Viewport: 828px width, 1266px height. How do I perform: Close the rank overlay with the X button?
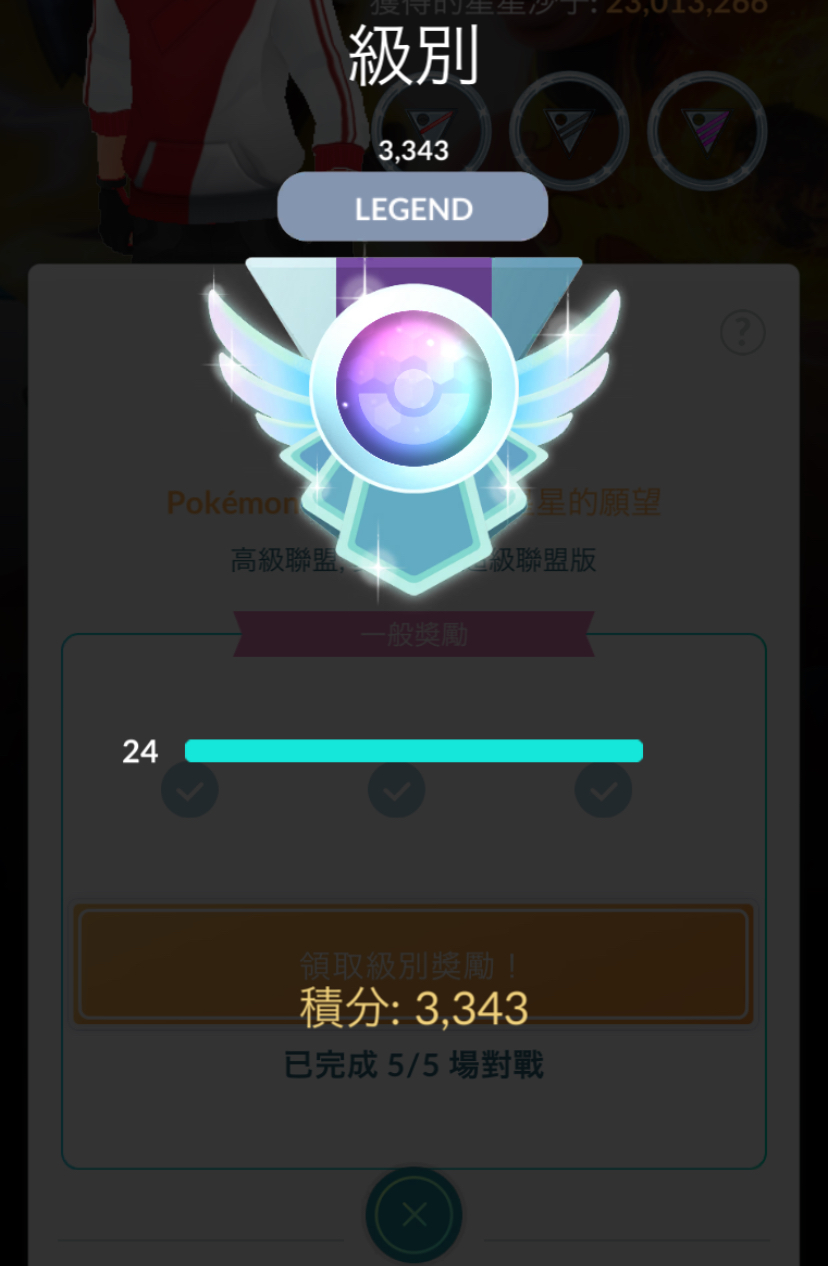413,1215
